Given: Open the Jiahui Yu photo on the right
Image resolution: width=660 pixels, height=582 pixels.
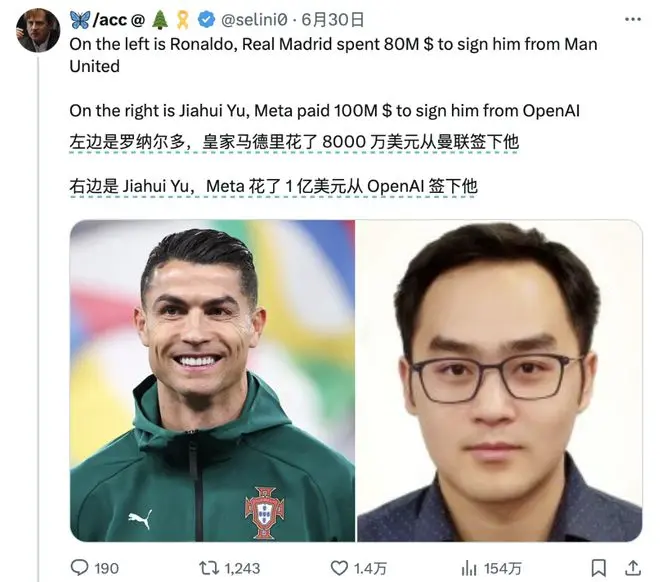Looking at the screenshot, I should [499, 380].
